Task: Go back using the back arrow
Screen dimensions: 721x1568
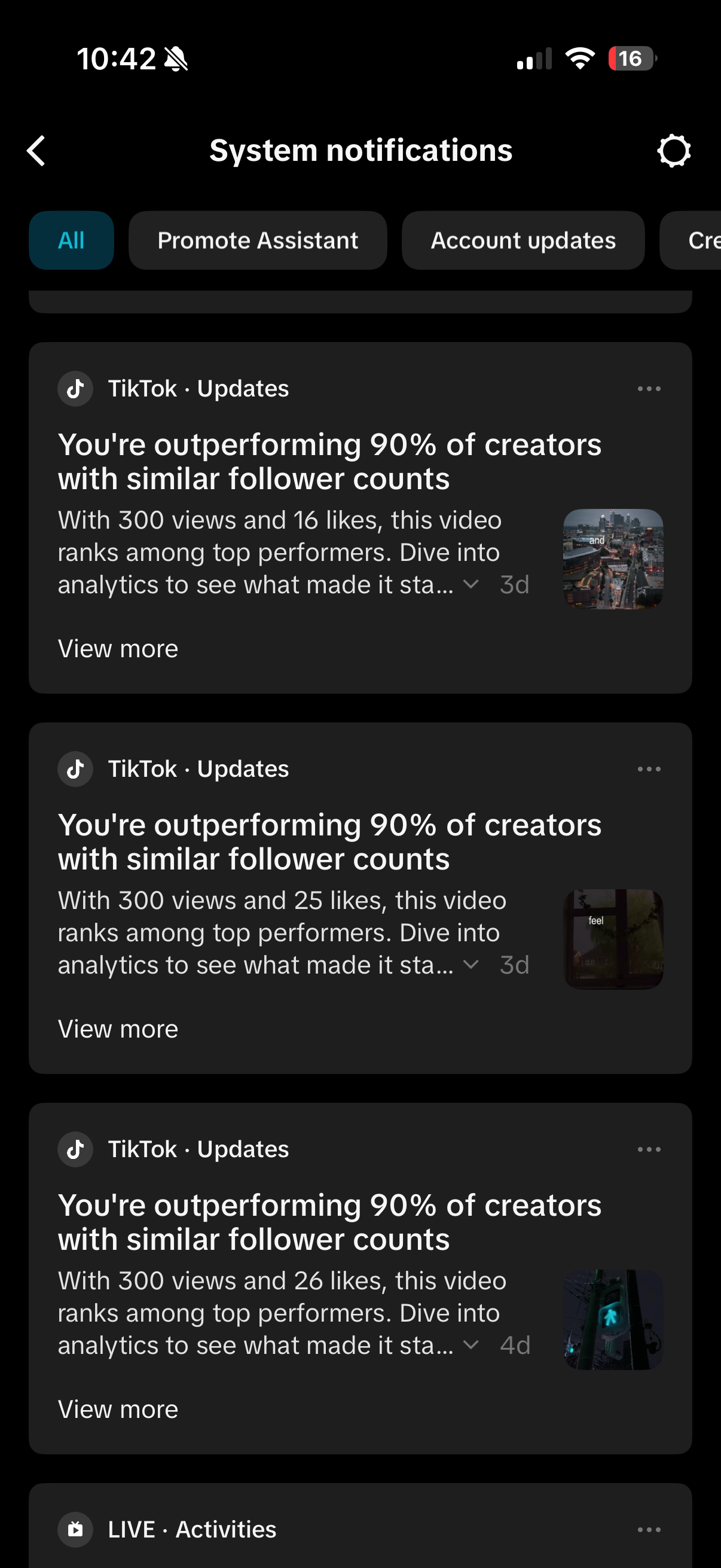Action: pos(36,150)
